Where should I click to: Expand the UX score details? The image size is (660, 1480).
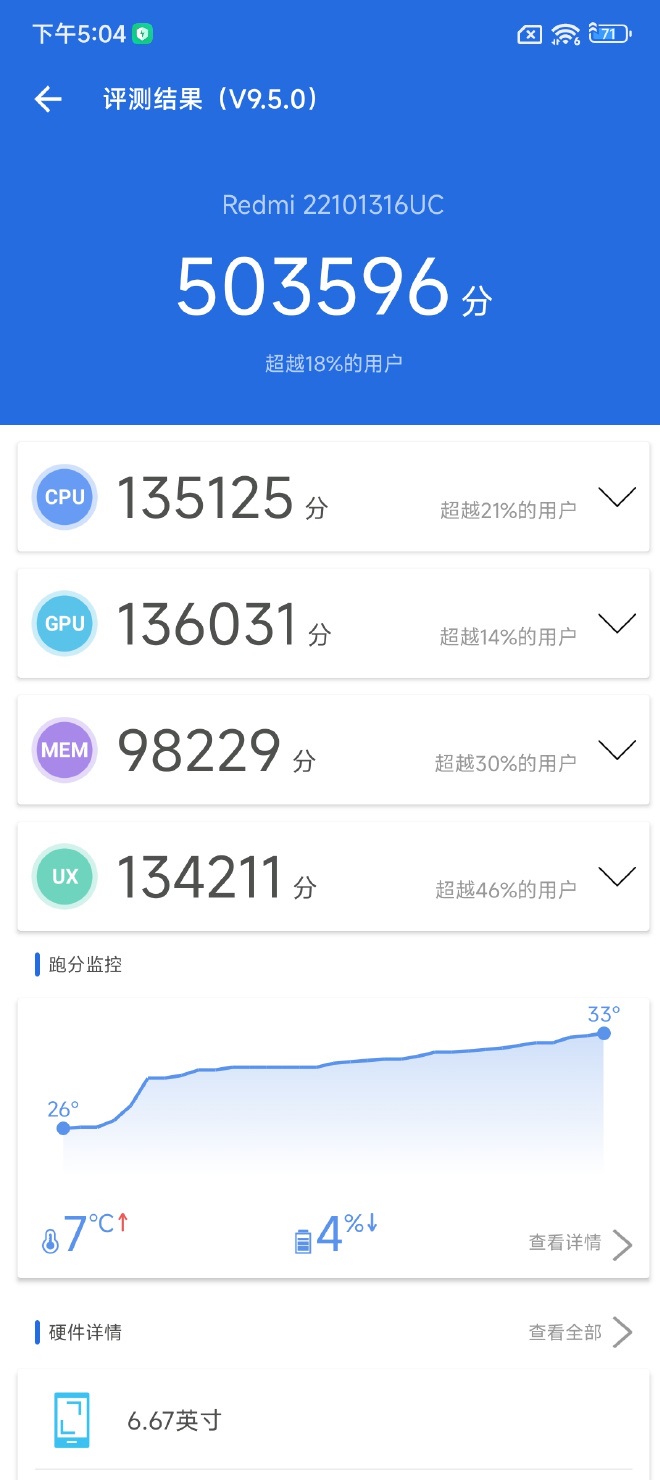616,877
